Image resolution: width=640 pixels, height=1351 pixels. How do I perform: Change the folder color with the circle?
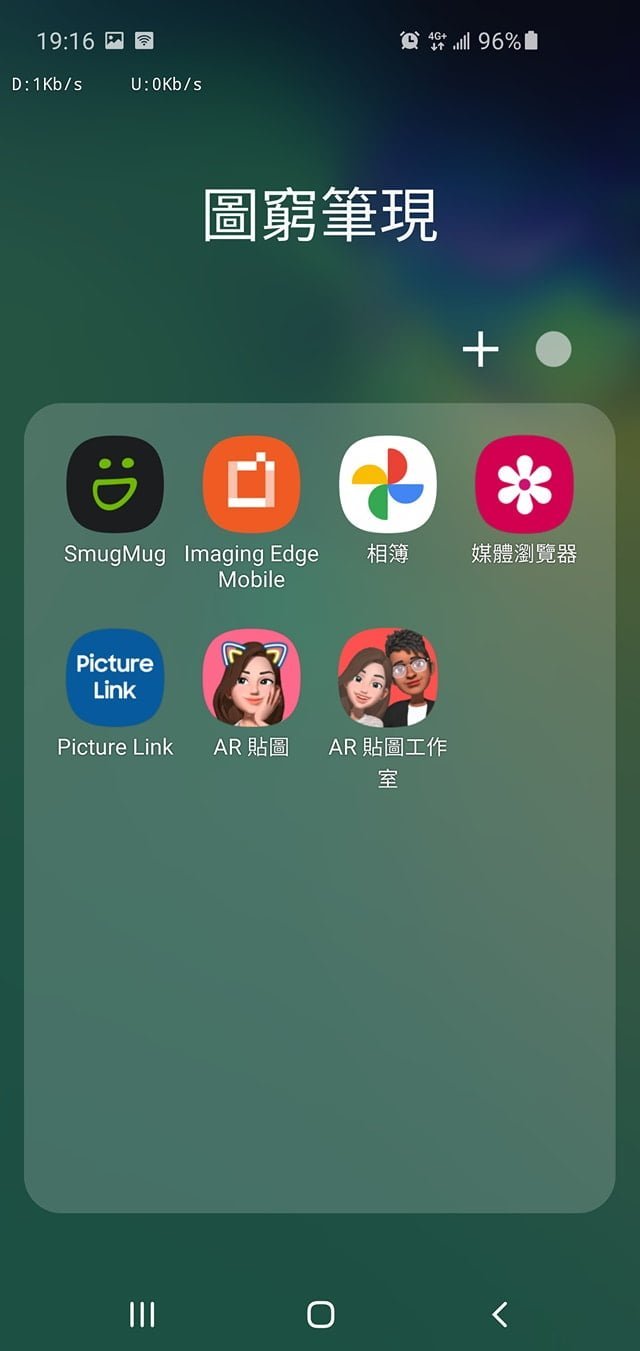[x=553, y=349]
